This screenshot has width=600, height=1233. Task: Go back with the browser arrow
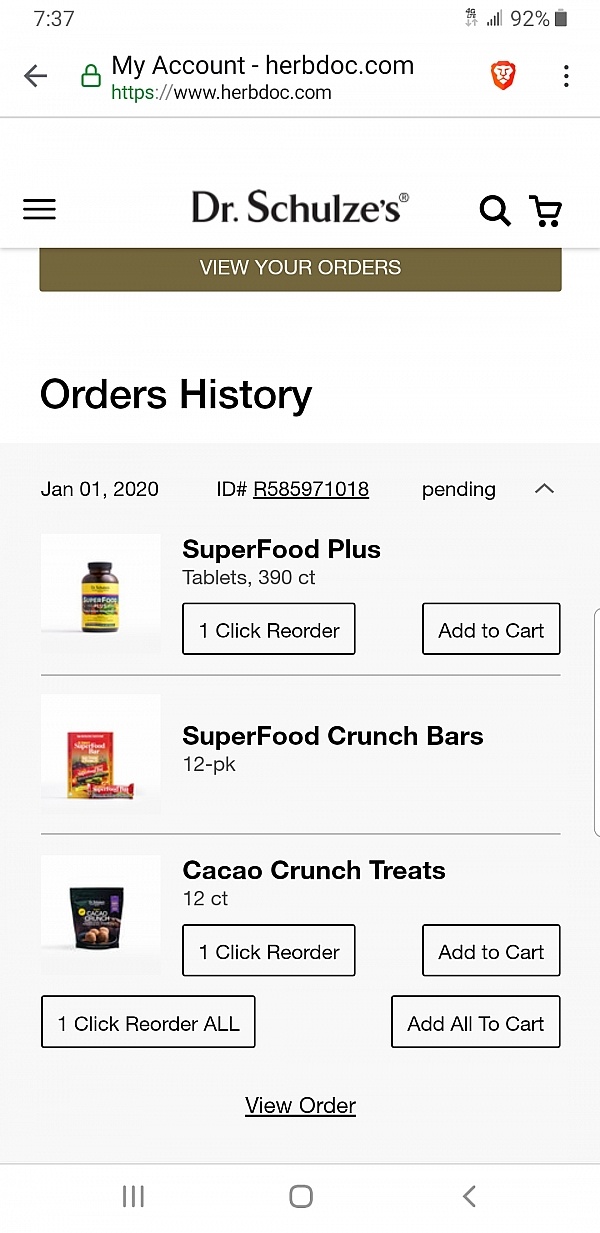point(35,76)
